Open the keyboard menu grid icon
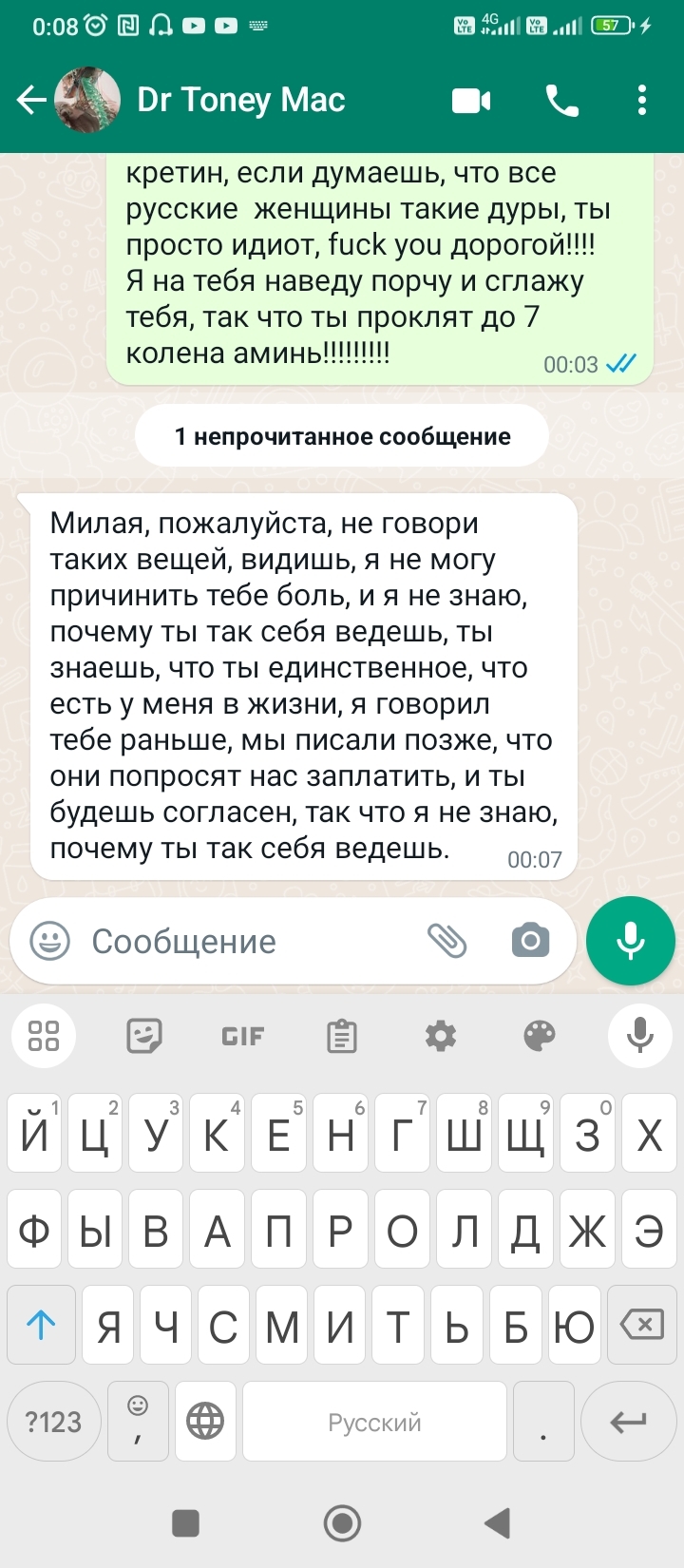Screen dimensions: 684x1568 (44, 1036)
